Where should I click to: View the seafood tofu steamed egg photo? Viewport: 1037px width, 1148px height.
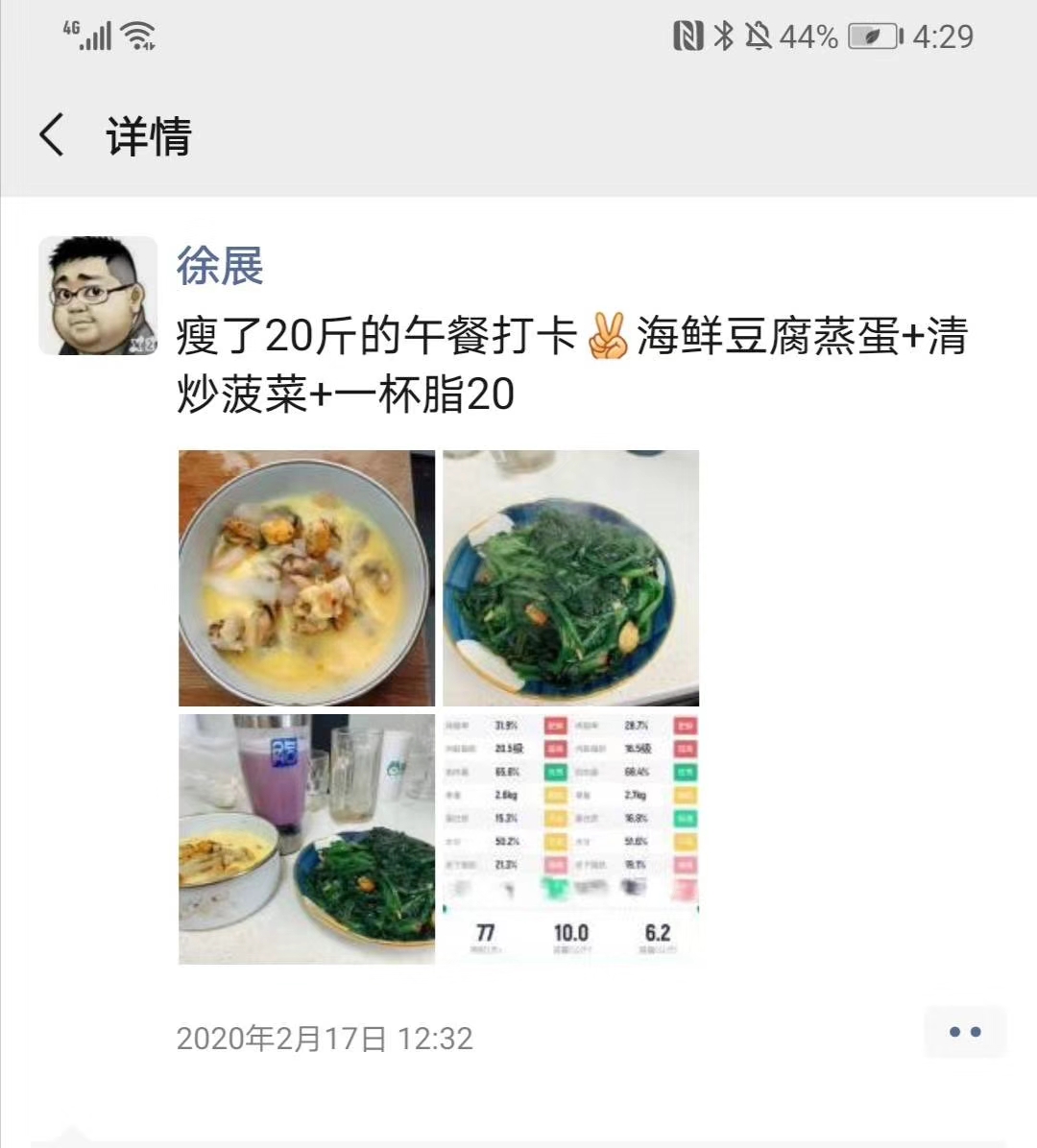coord(306,578)
